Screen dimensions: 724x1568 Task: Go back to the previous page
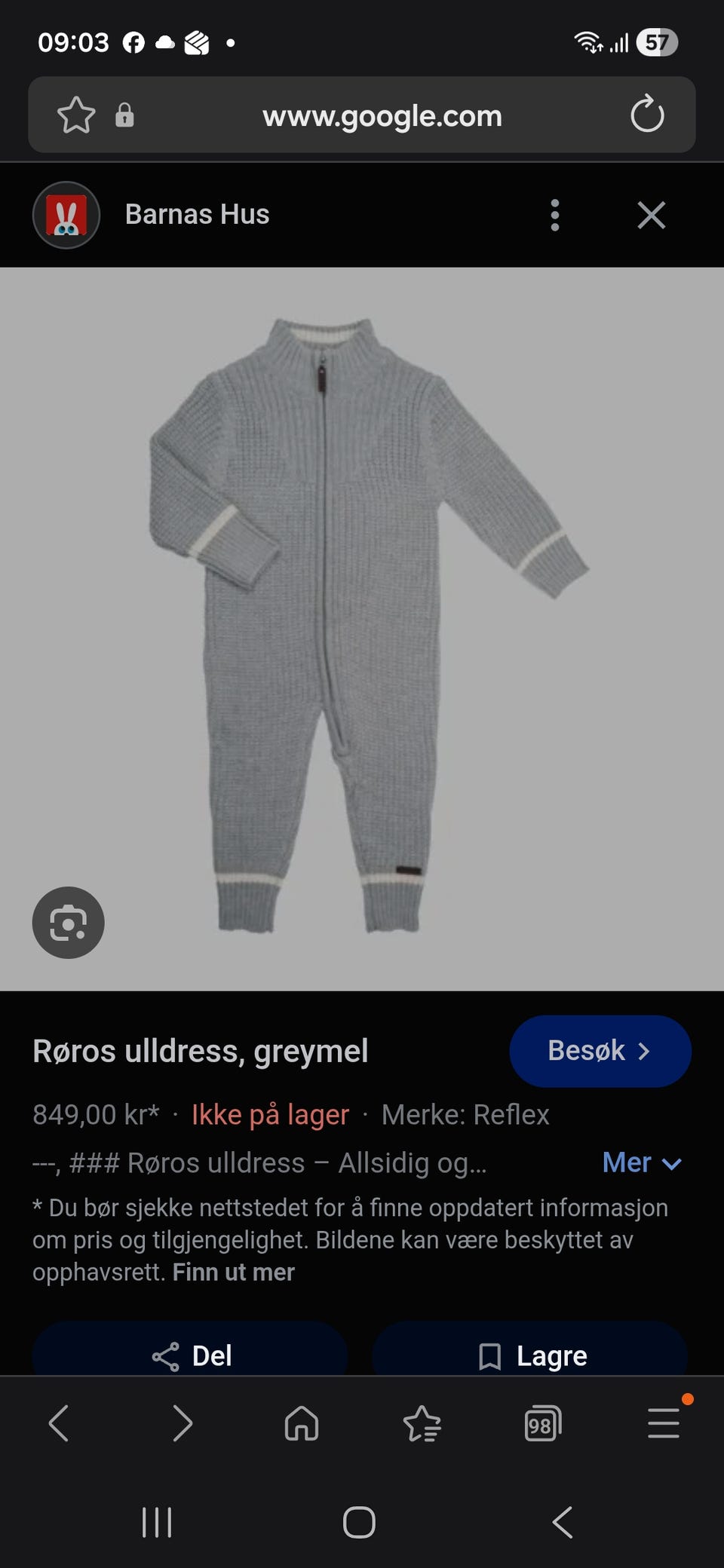coord(59,1423)
